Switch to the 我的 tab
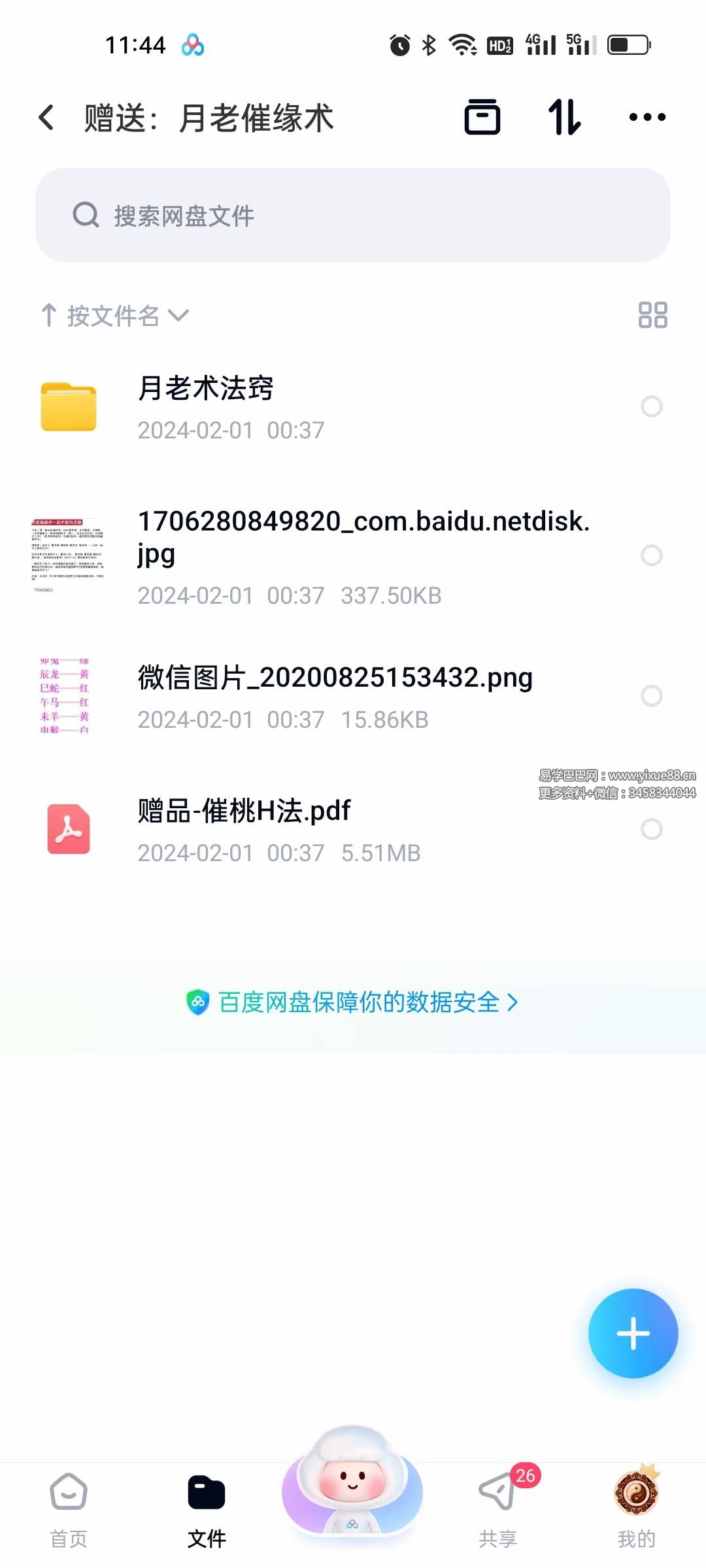Screen dimensions: 706x1568 coord(637,1511)
